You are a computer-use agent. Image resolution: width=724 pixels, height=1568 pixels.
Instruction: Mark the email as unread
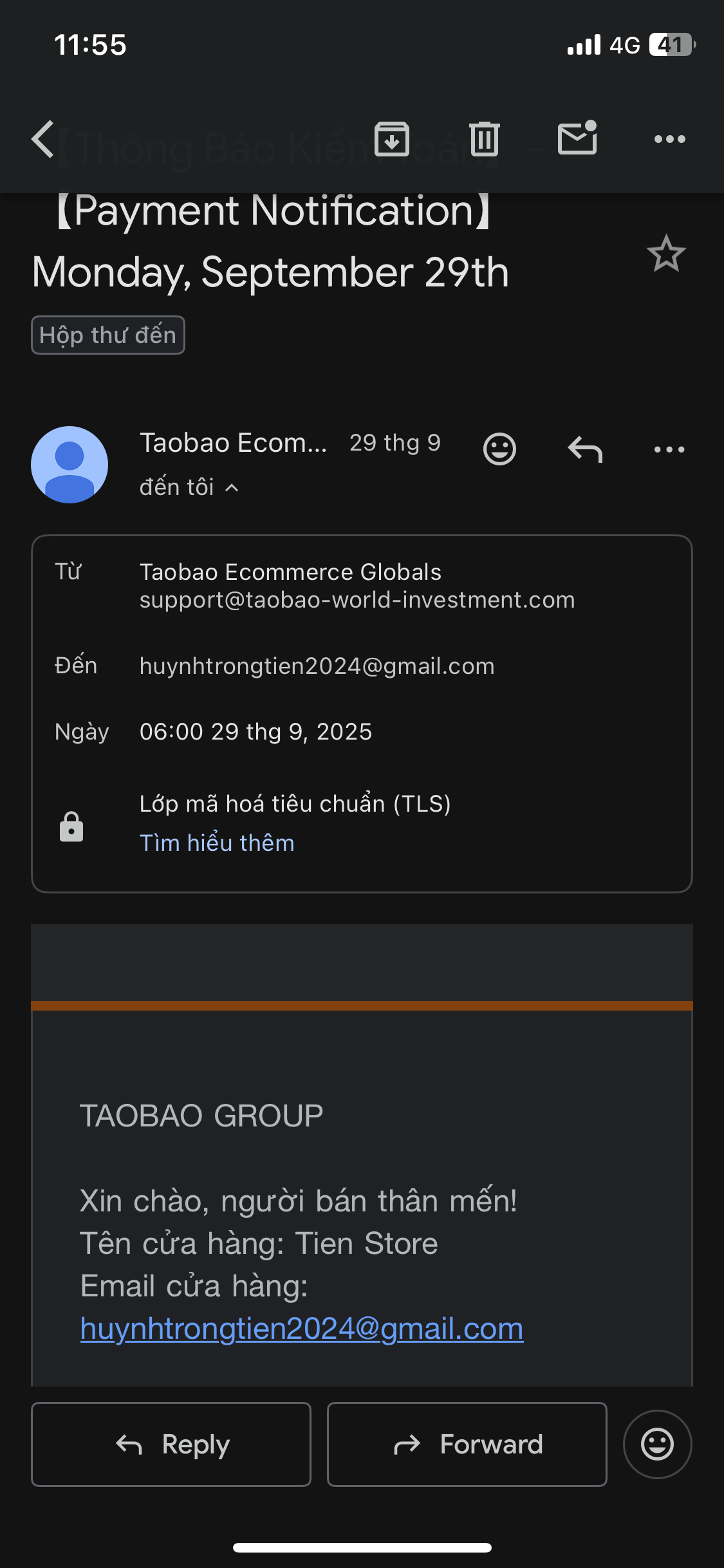[x=577, y=138]
